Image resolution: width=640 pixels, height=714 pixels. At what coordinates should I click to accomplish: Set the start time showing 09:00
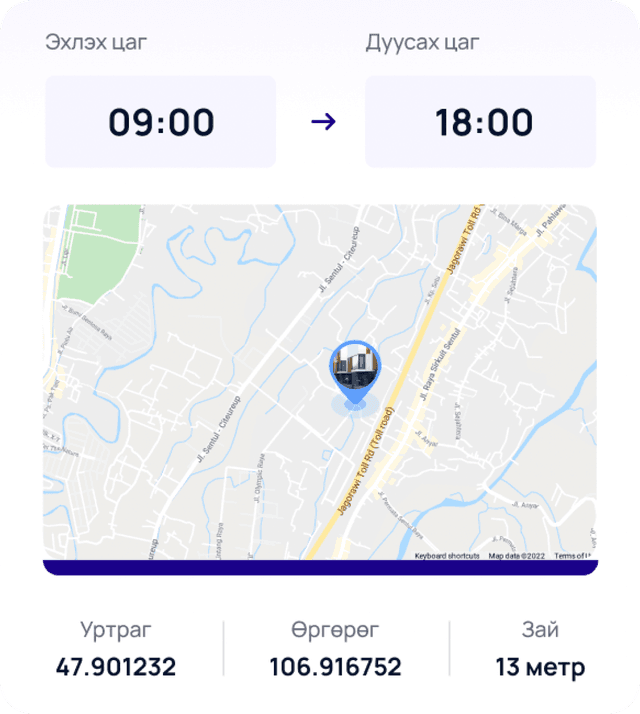(160, 122)
